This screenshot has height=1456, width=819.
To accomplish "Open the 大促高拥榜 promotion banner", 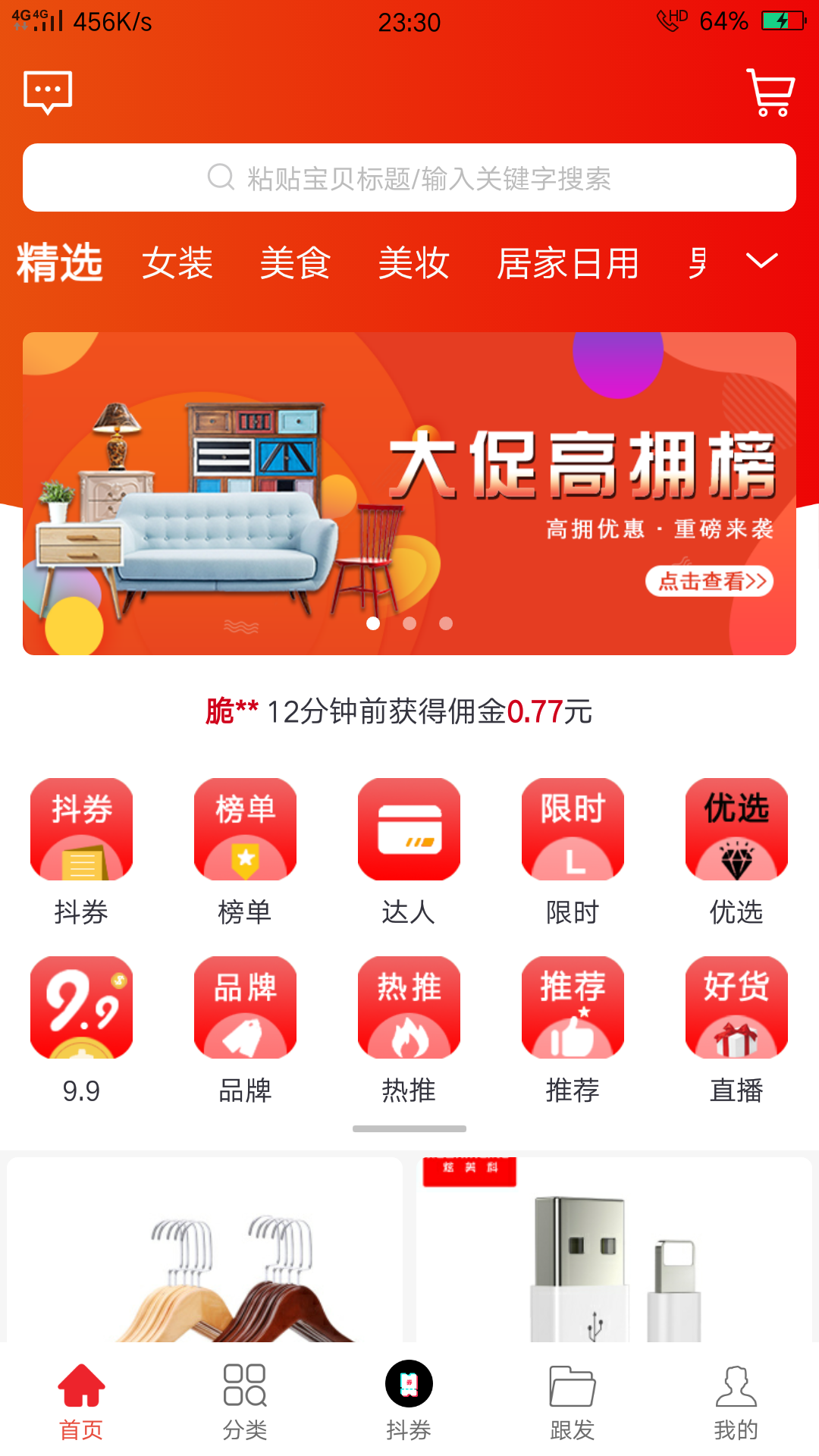I will (x=409, y=493).
